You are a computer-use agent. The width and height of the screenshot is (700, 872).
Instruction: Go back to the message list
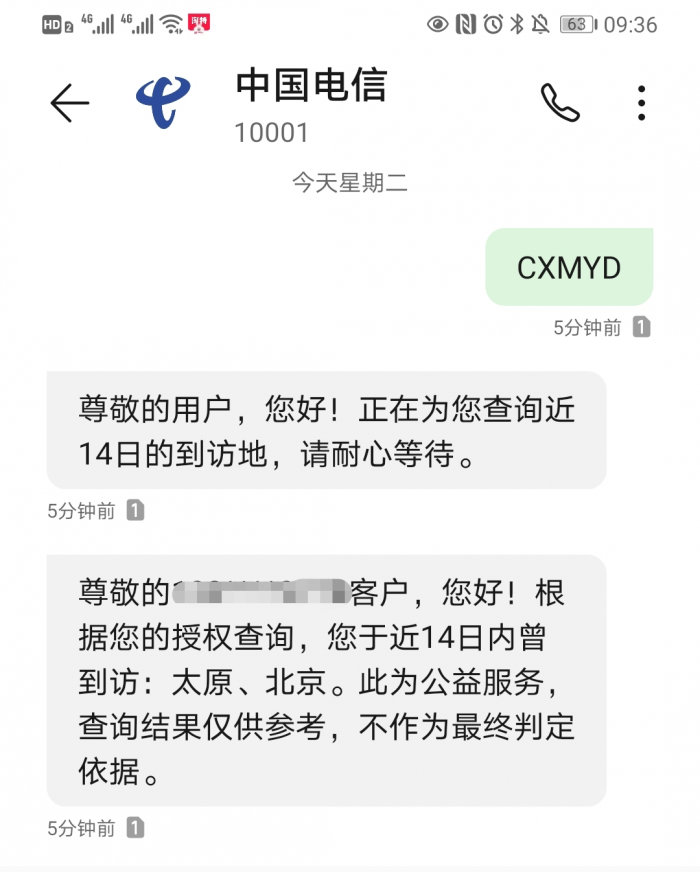tap(69, 103)
